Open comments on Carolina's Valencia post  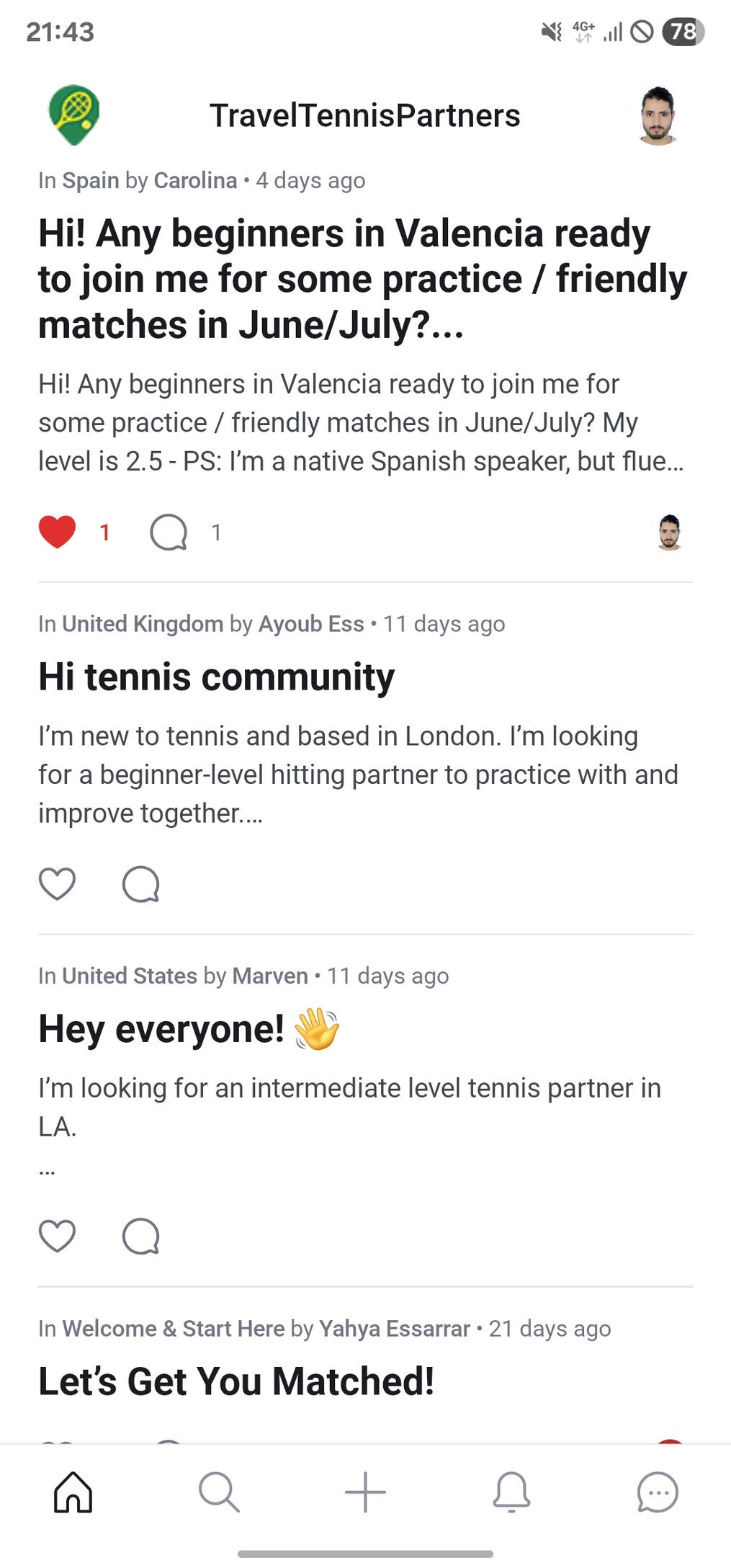169,533
